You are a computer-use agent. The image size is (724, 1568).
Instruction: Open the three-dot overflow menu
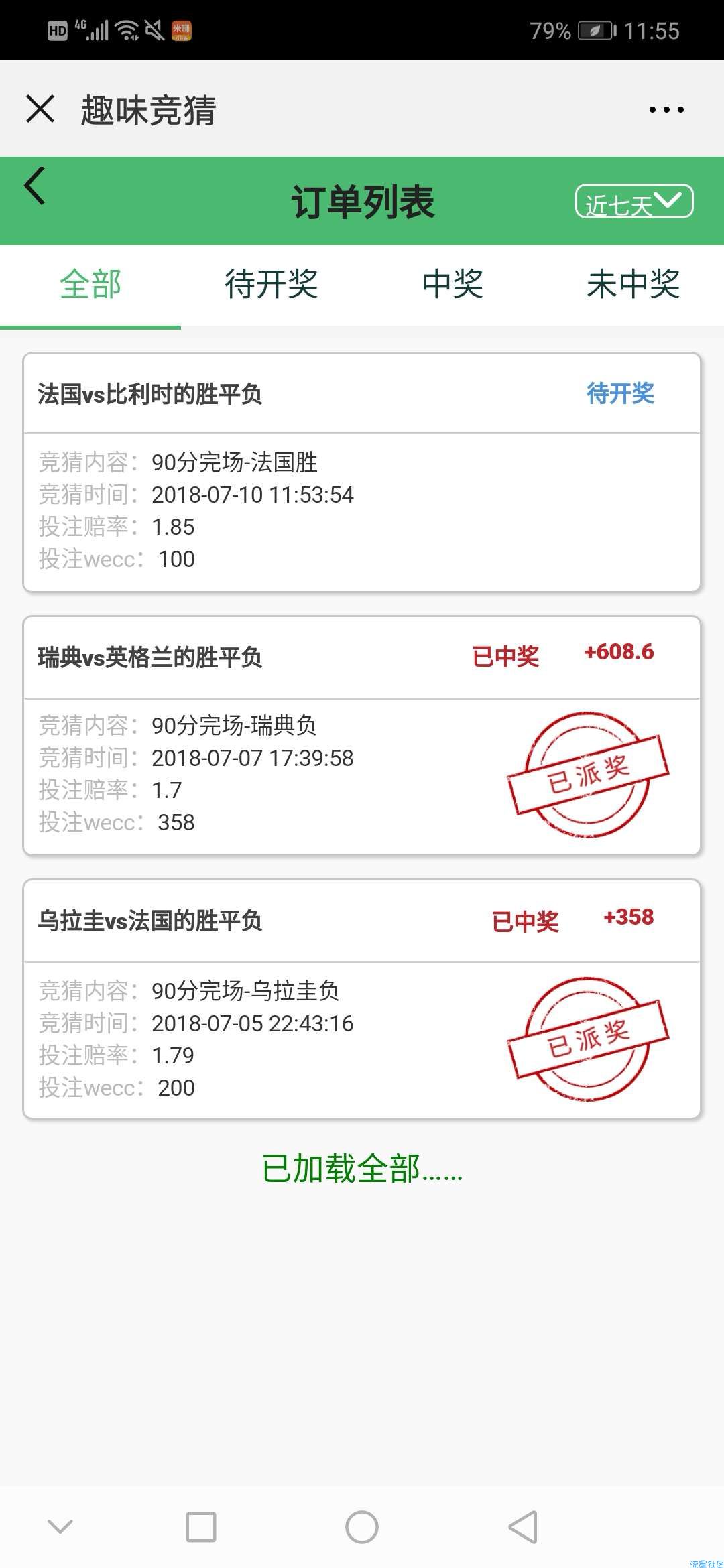[x=666, y=109]
